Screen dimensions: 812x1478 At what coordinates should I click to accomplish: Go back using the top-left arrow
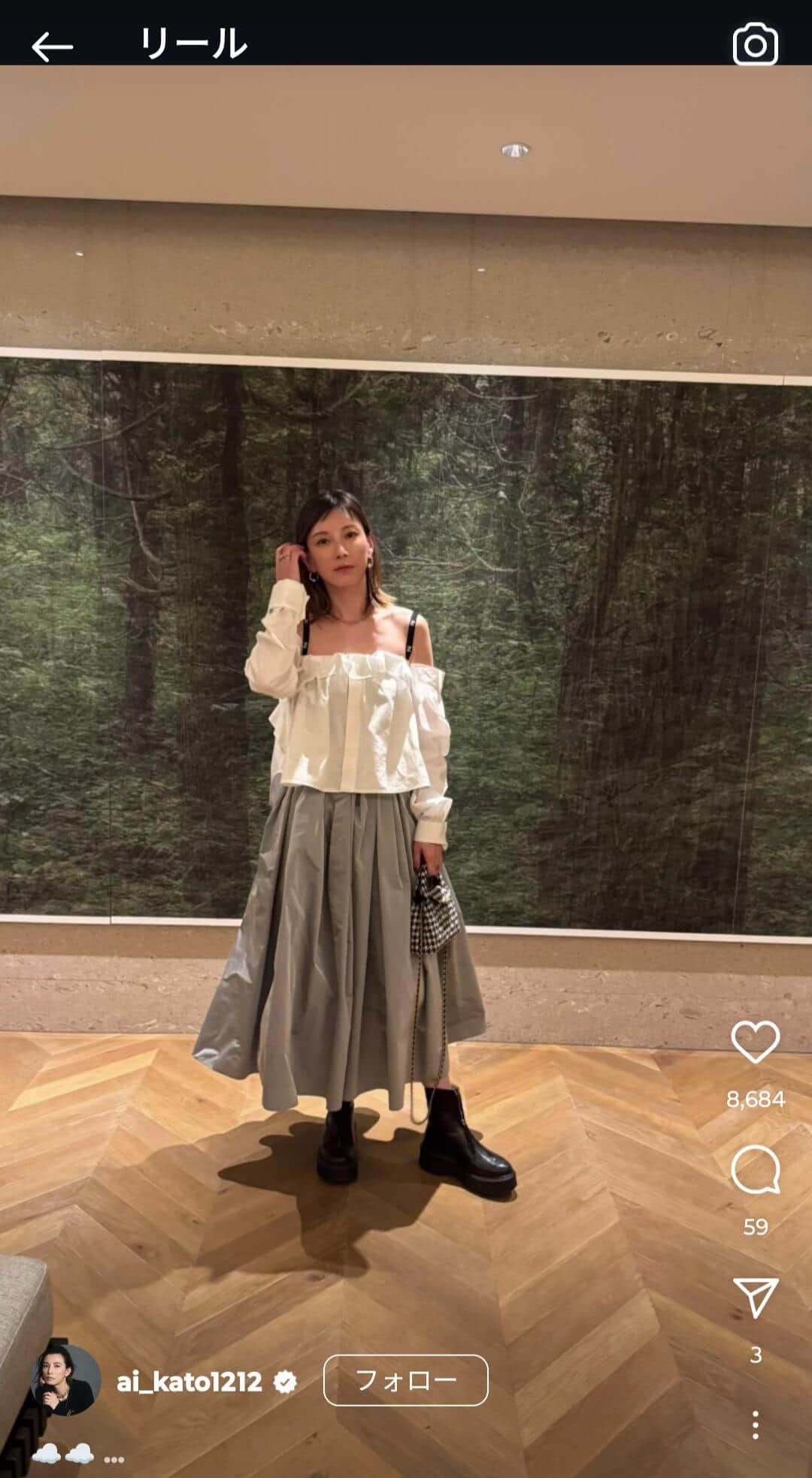pos(52,47)
